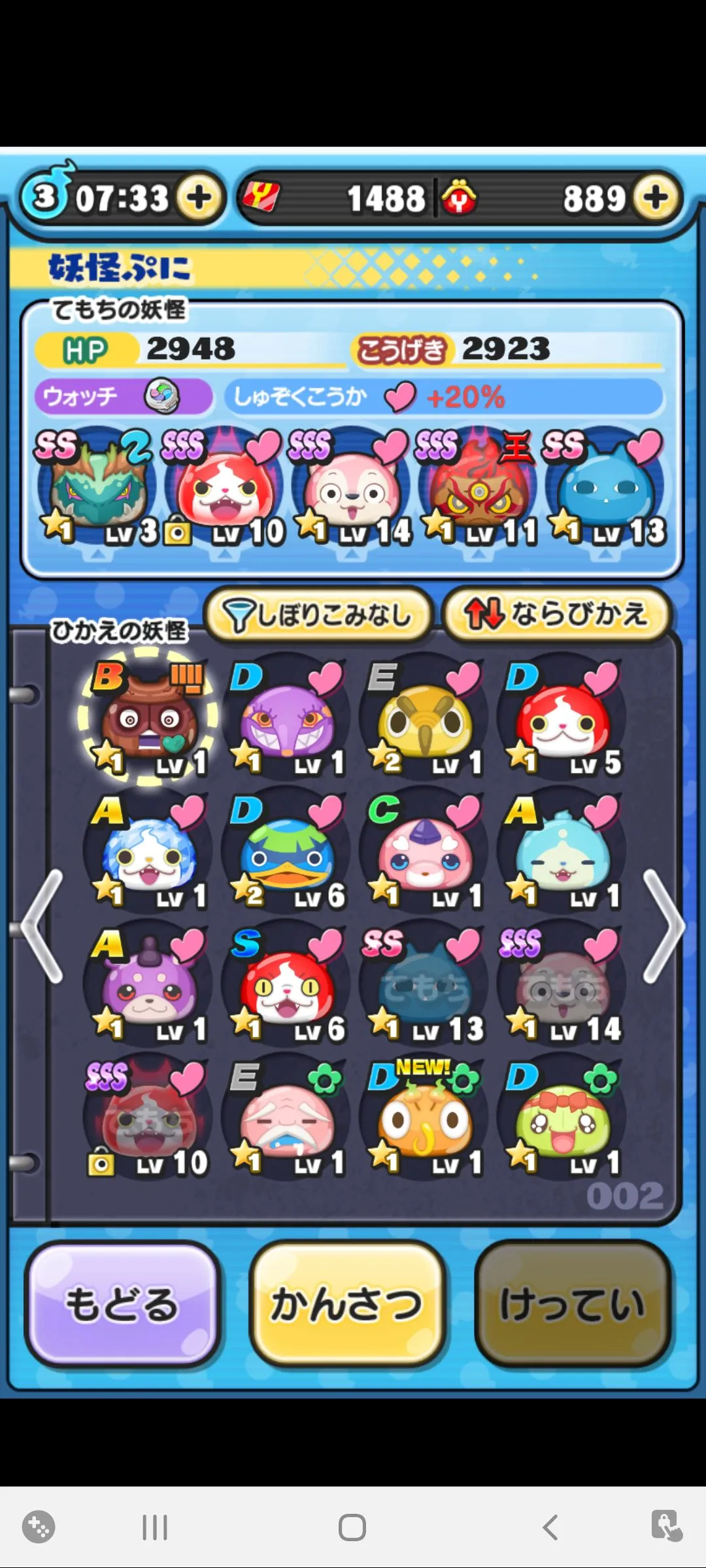Image resolution: width=706 pixels, height=1568 pixels.
Task: Add Y-money with the 889 plus button
Action: pyautogui.click(x=656, y=198)
